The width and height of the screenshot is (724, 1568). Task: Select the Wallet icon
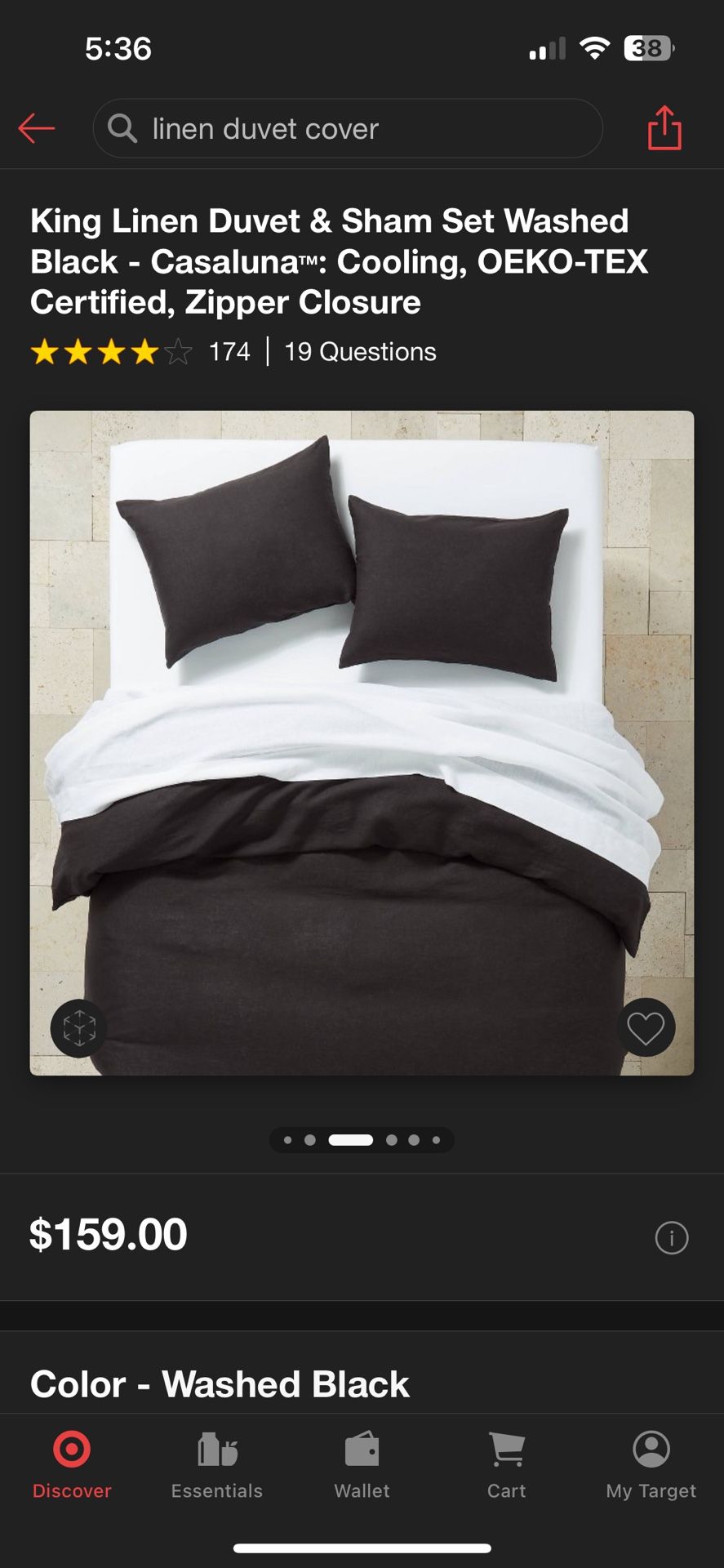point(362,1462)
